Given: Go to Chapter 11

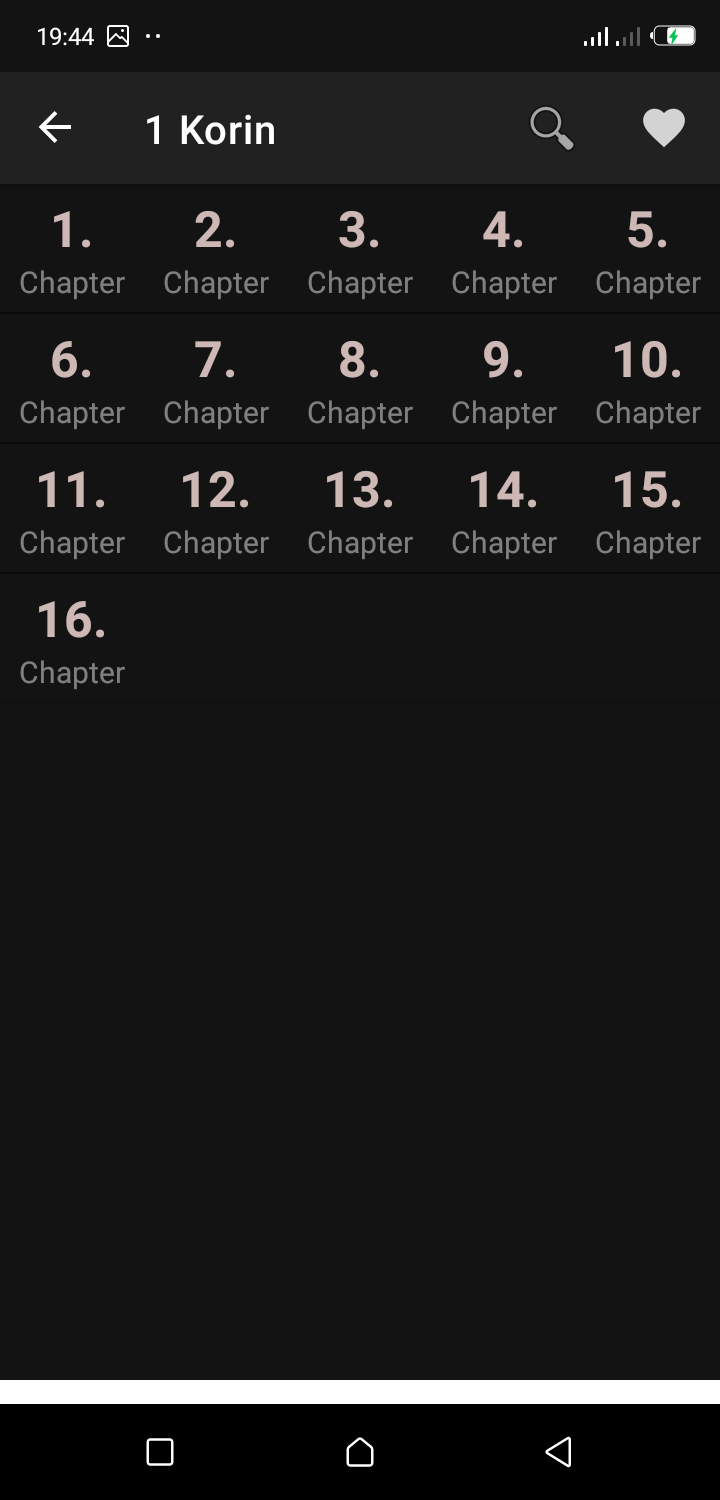Looking at the screenshot, I should pyautogui.click(x=72, y=509).
